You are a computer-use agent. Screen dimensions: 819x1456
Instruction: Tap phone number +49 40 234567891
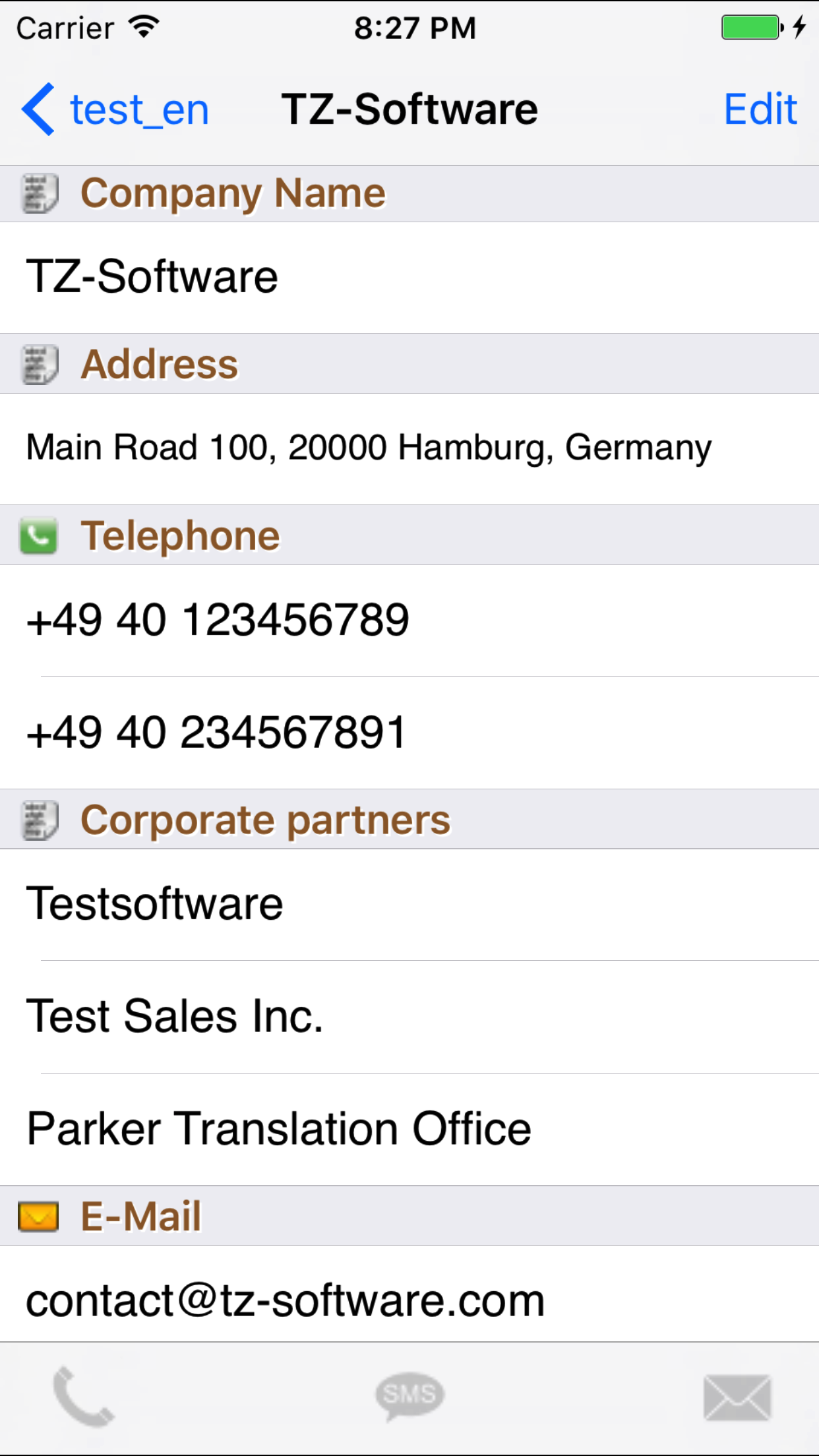click(409, 733)
